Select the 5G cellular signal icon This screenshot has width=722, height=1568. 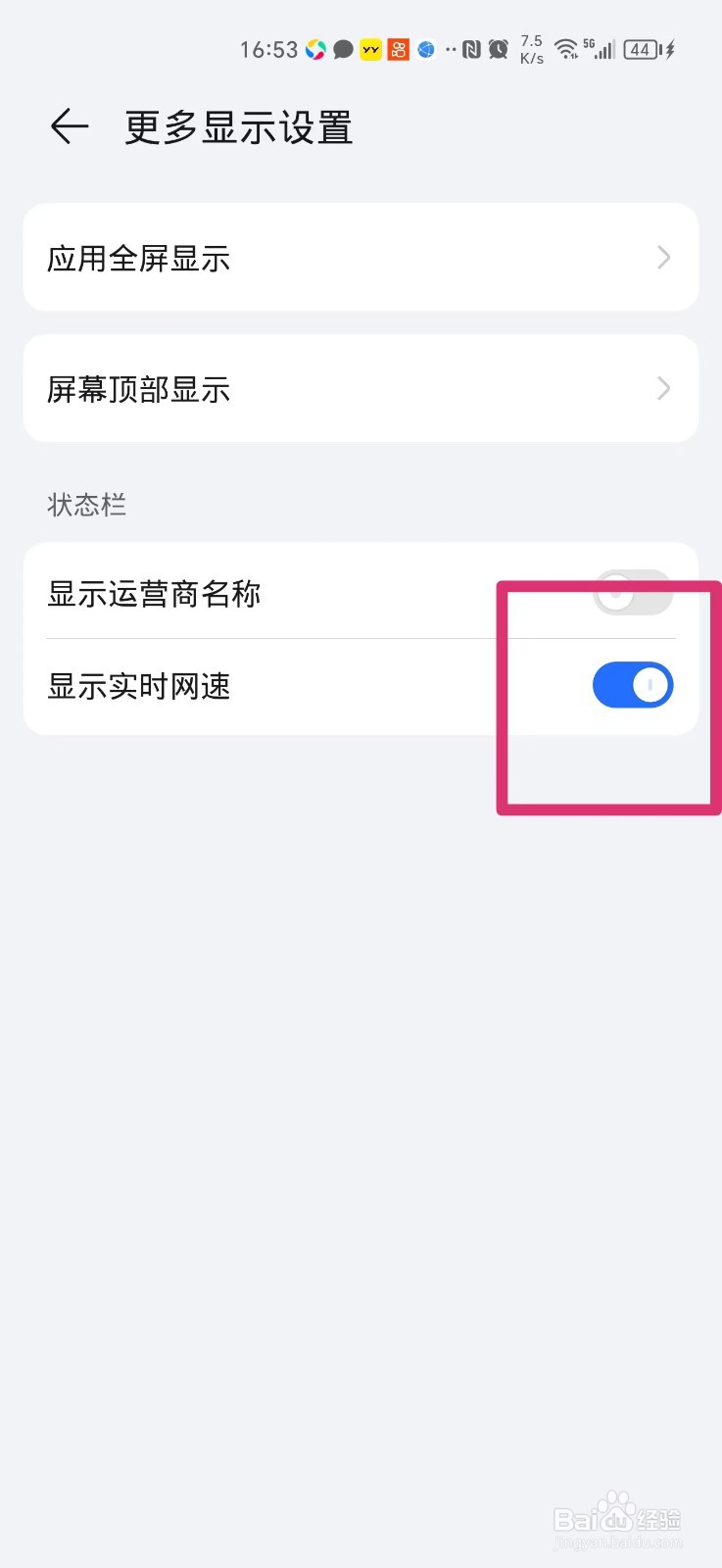coord(599,49)
